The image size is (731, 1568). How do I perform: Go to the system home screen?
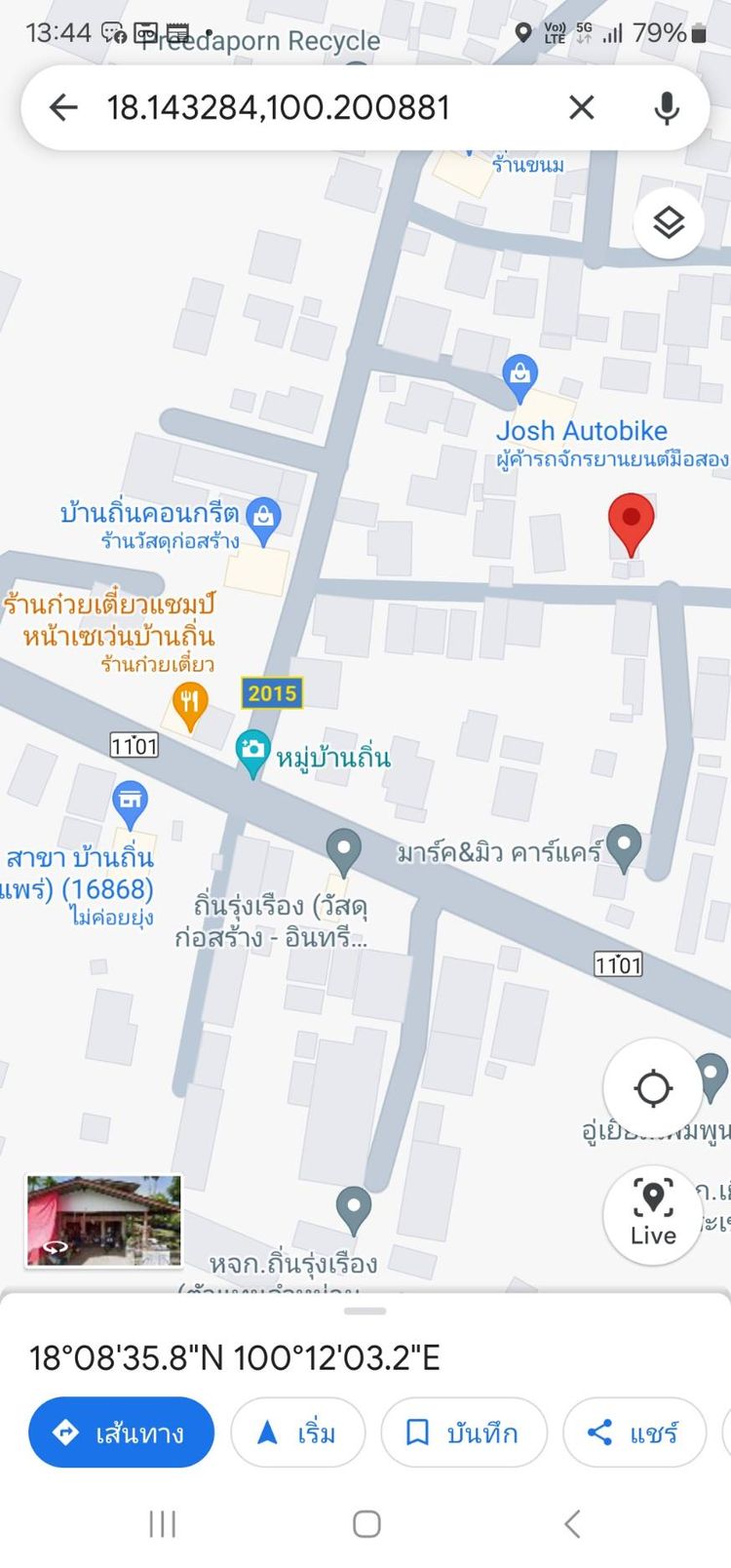click(366, 1523)
